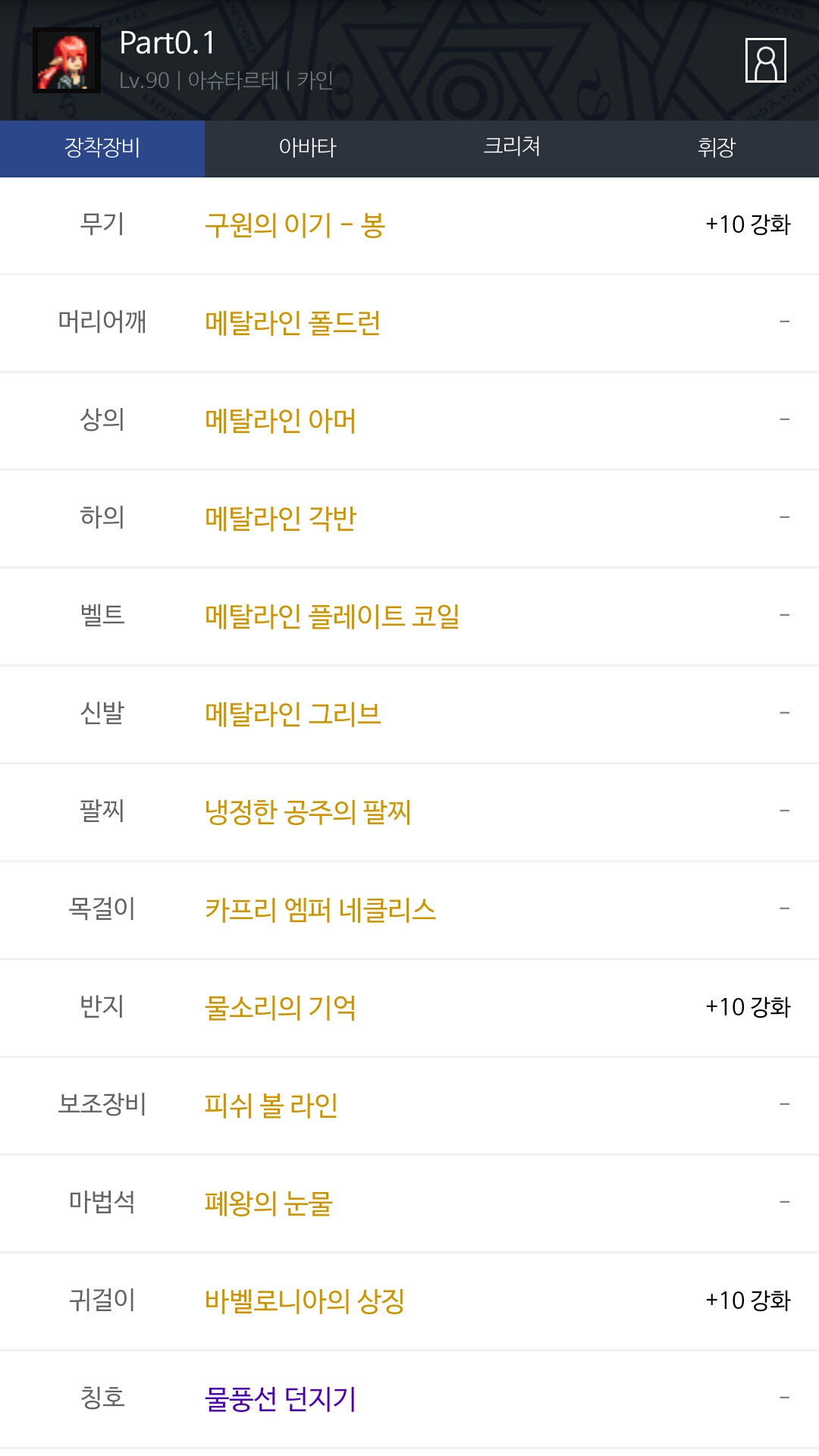
Task: Open weapon item 구원의 이기 - 봉
Action: (295, 225)
